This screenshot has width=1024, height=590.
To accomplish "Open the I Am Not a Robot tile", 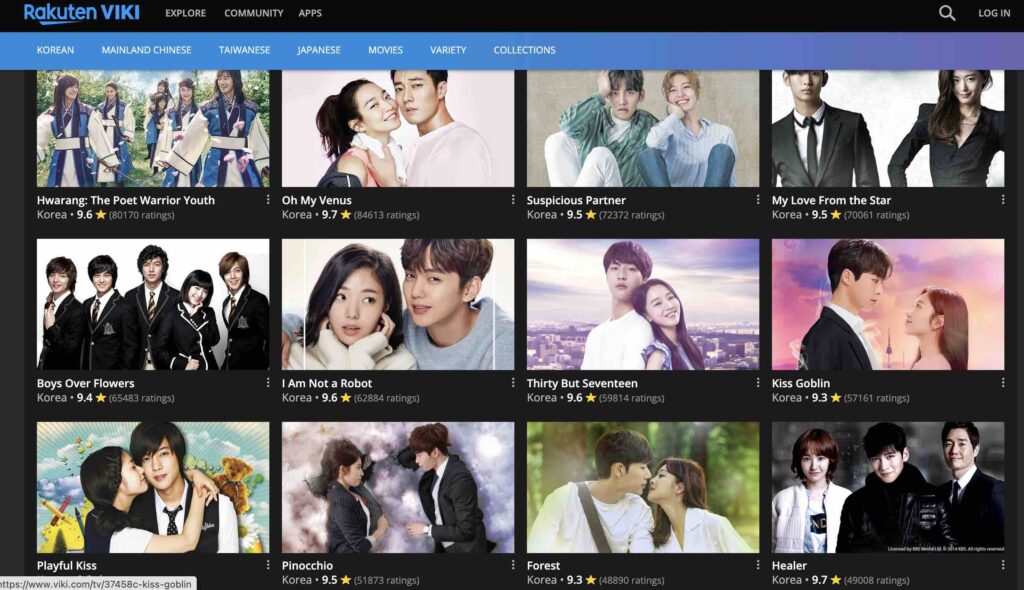I will coord(398,304).
